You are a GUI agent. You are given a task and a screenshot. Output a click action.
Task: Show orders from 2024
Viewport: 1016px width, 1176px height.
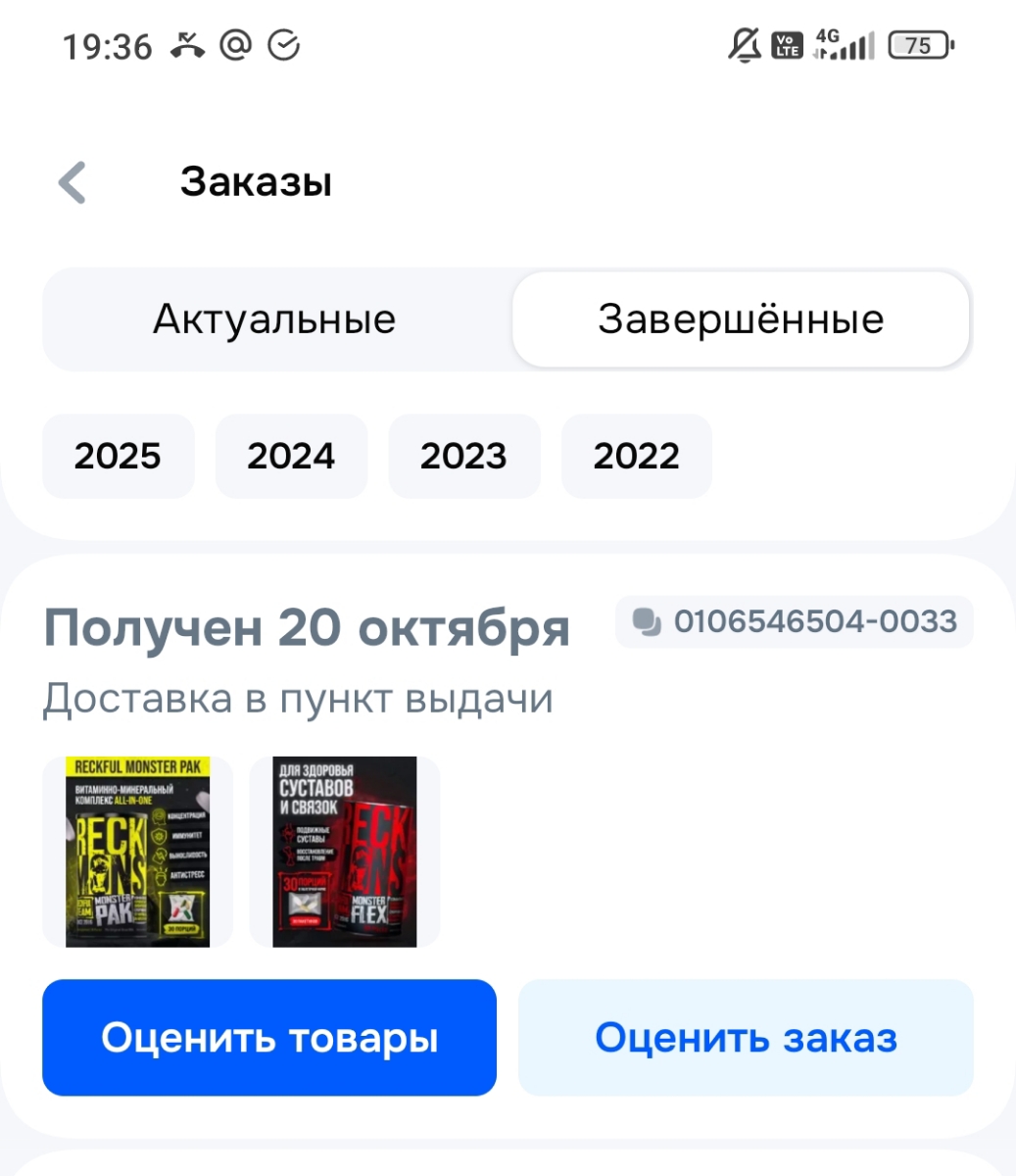click(291, 456)
